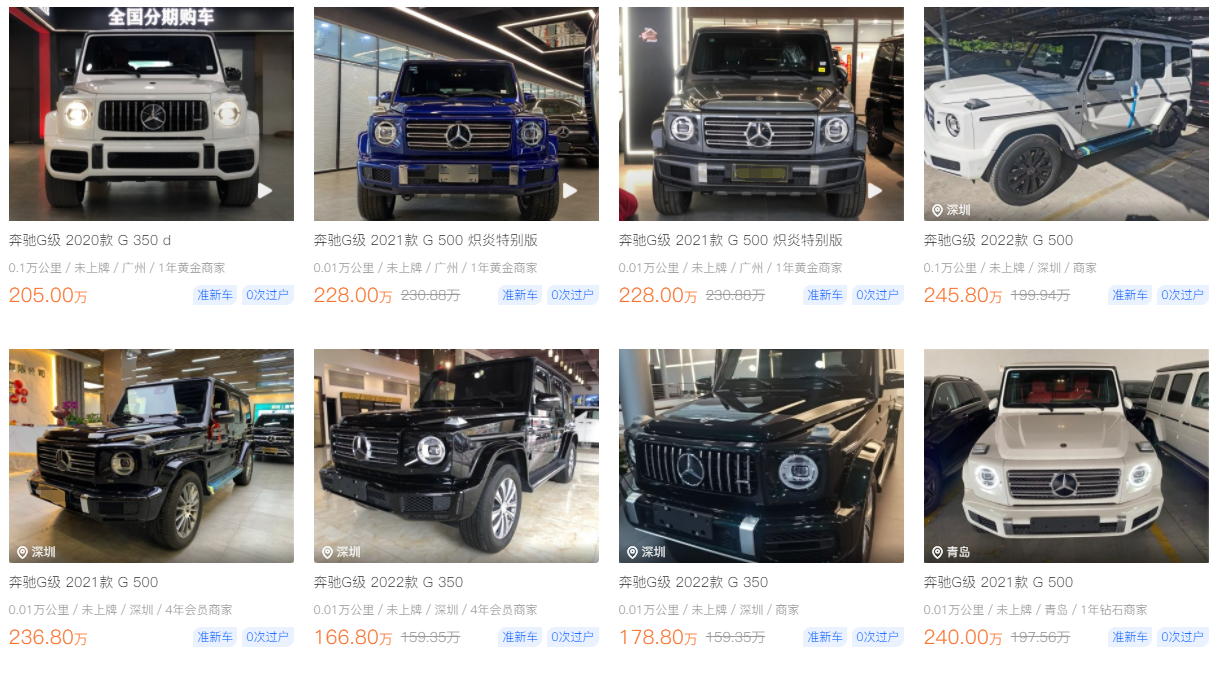Open the 青岛 2021款 G 500 at 240.00万
Screen dimensions: 1217x684
pyautogui.click(x=1066, y=456)
